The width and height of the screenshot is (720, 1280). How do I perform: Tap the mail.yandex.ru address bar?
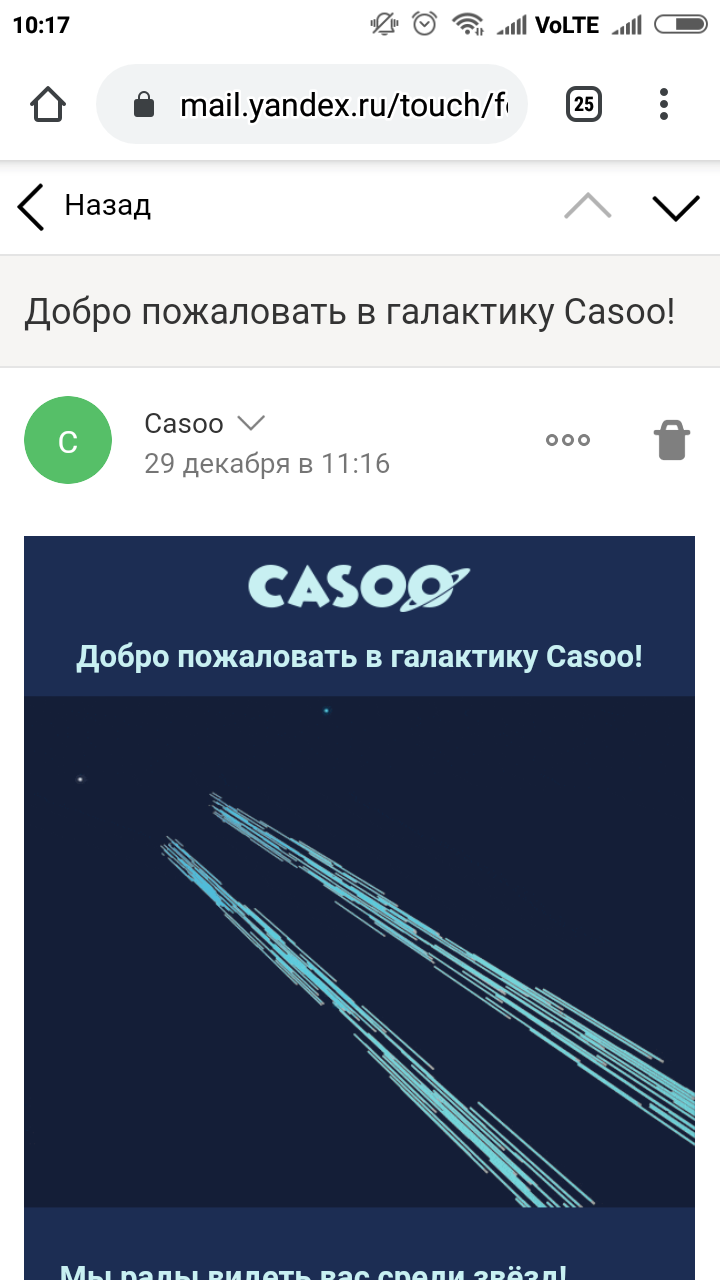tap(330, 105)
